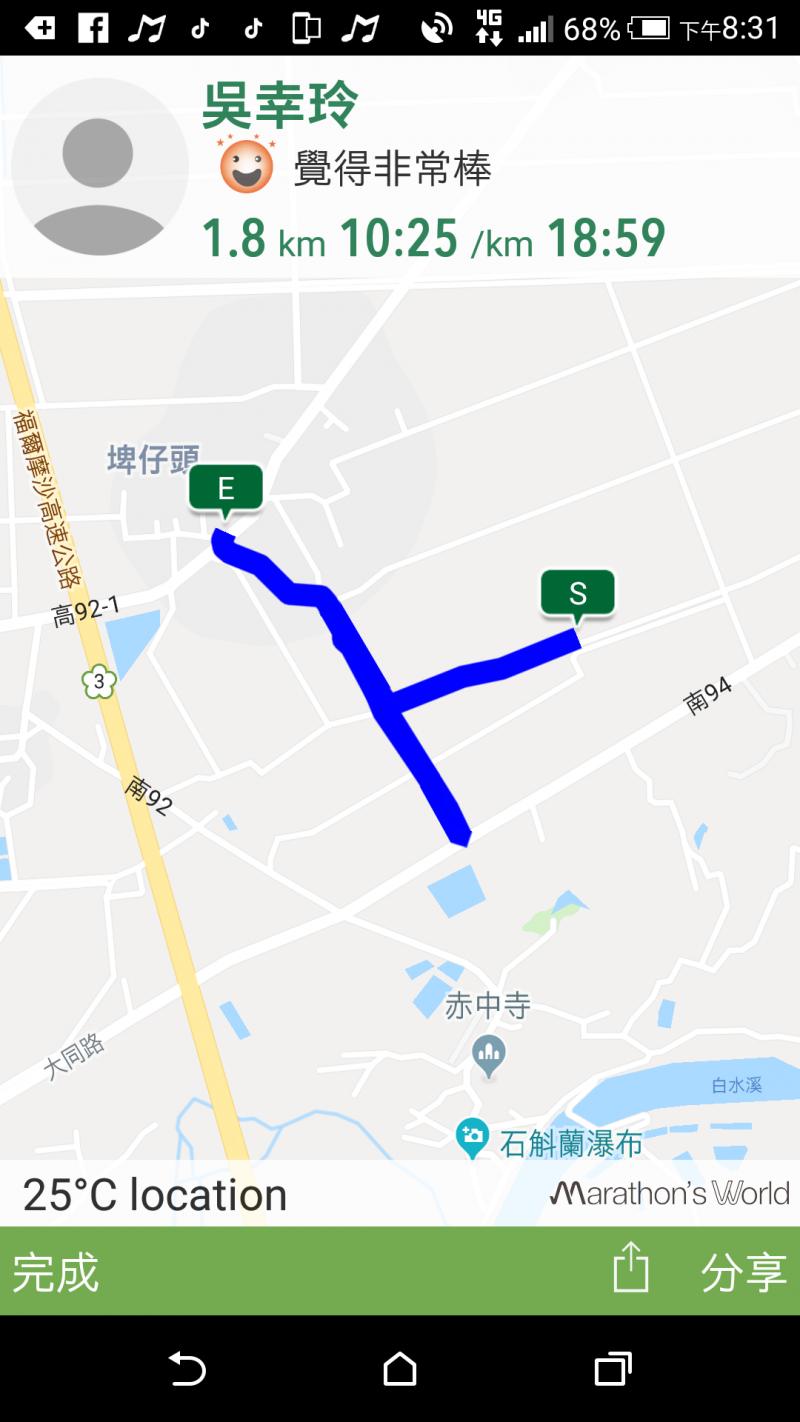This screenshot has height=1422, width=800.
Task: Tap the E end marker on map
Action: (226, 488)
